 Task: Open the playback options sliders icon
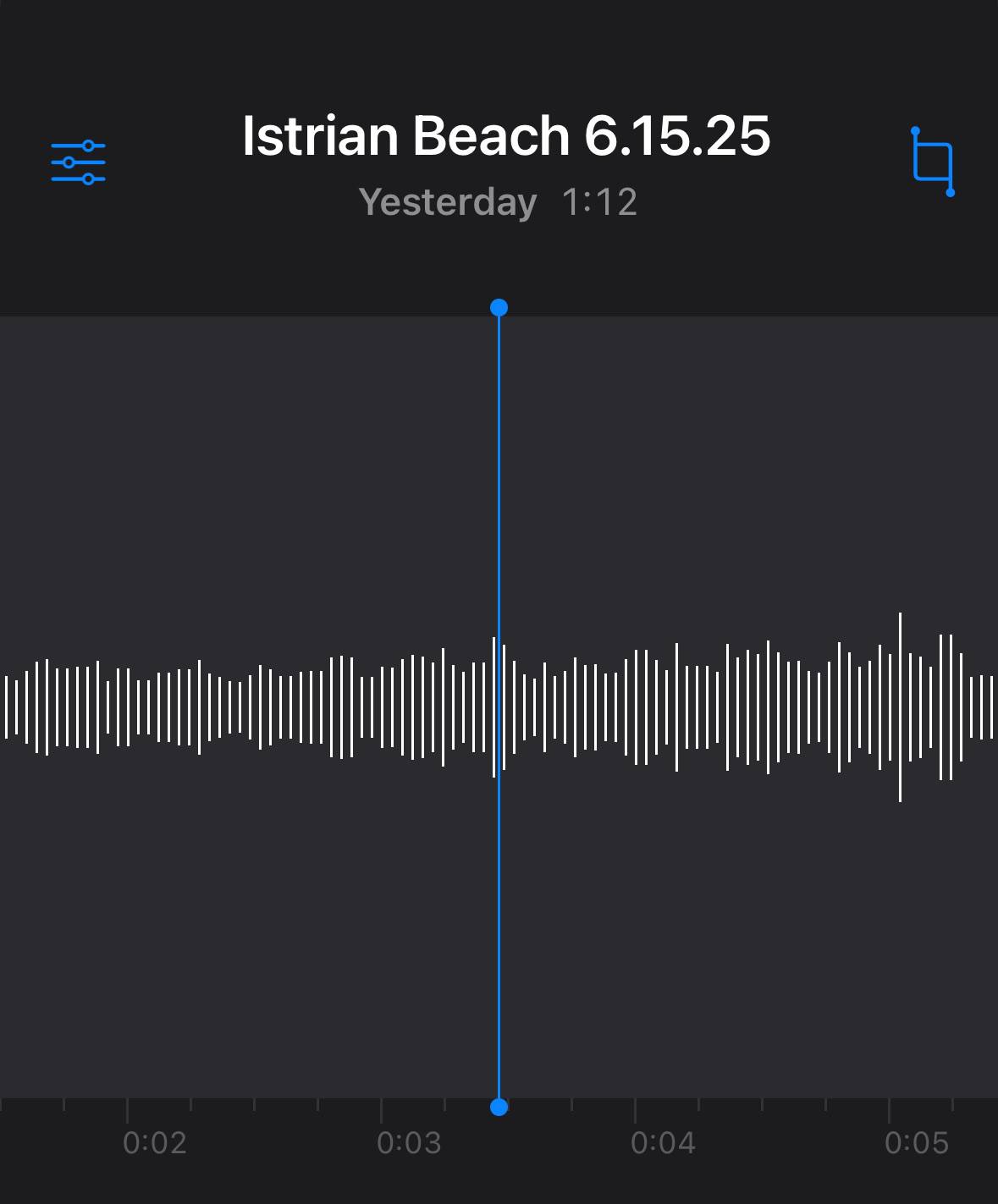(x=78, y=162)
